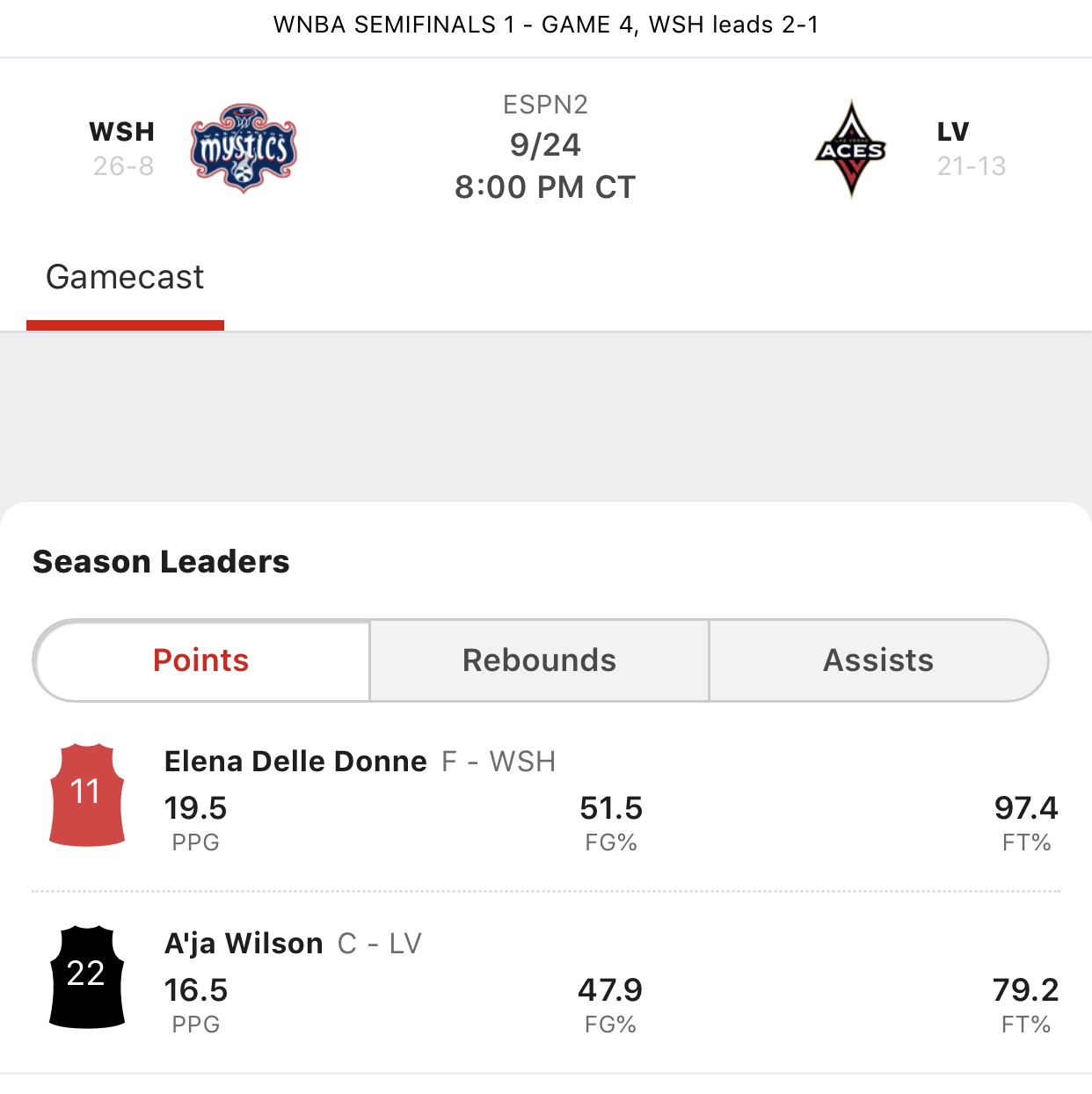This screenshot has width=1092, height=1094.
Task: Switch to Rebounds season leaders
Action: (x=539, y=660)
